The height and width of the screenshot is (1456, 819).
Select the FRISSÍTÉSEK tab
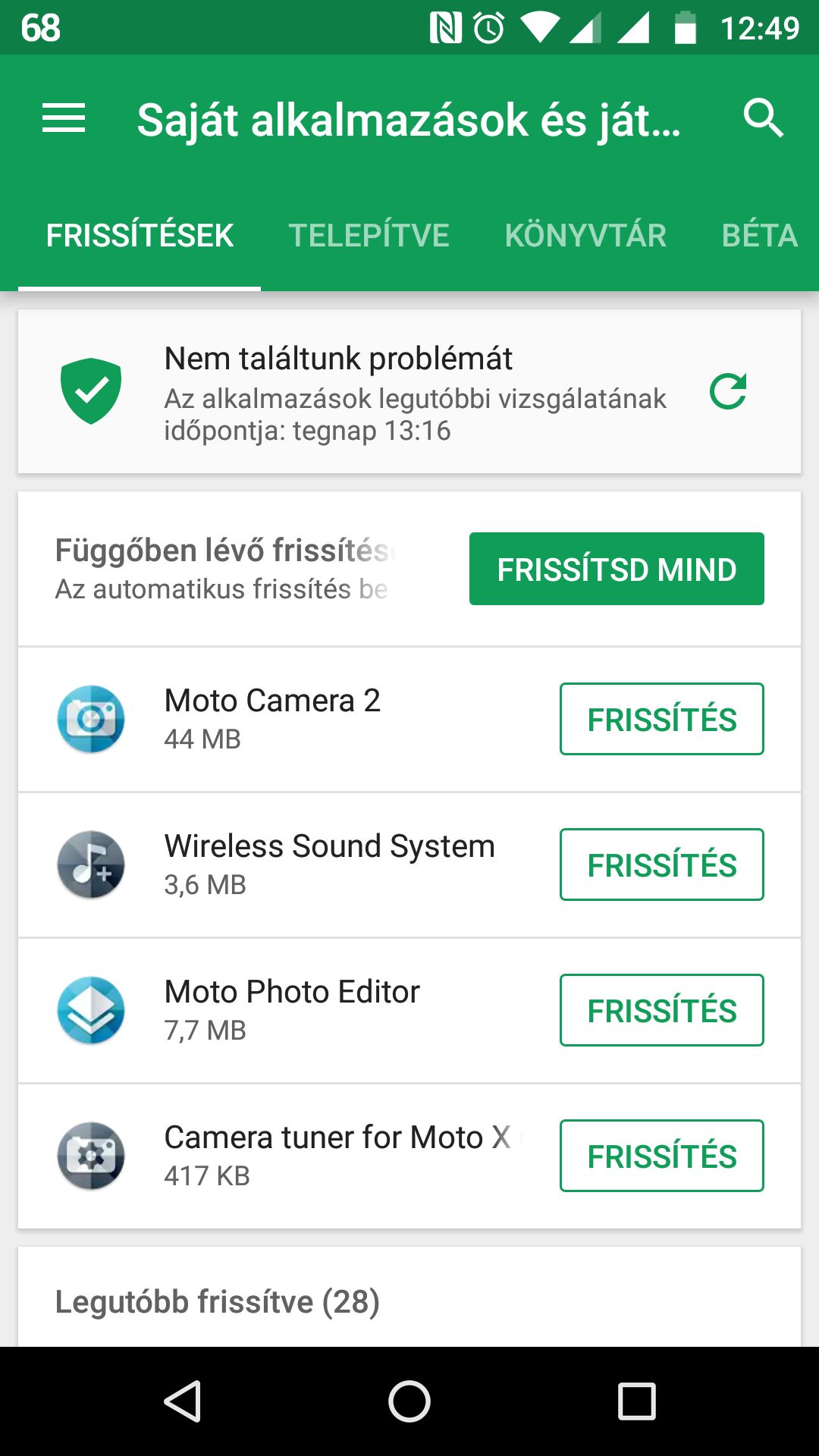pyautogui.click(x=140, y=235)
